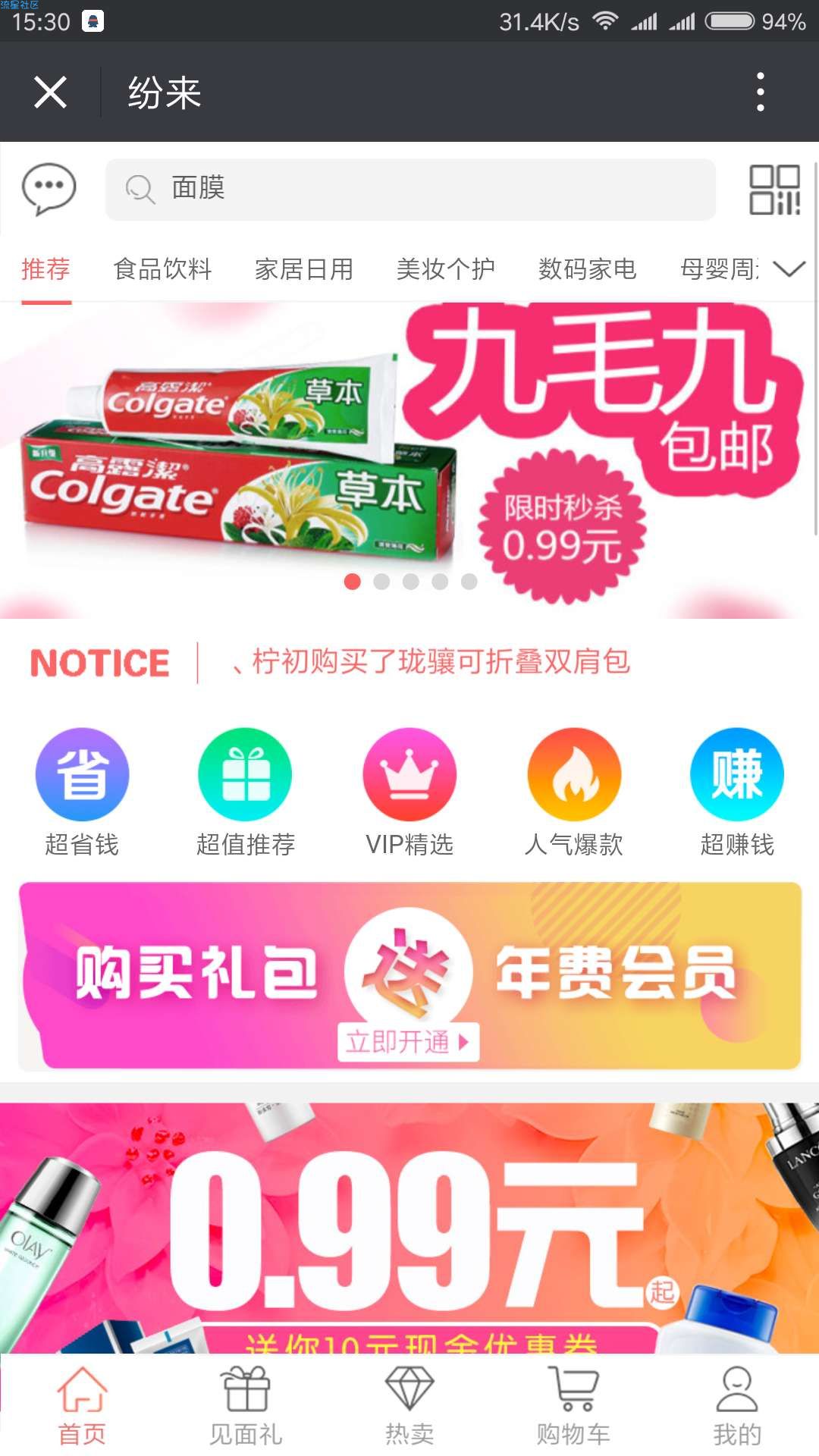Tap 立即开通 on membership banner
Image resolution: width=819 pixels, height=1456 pixels.
[x=408, y=1042]
